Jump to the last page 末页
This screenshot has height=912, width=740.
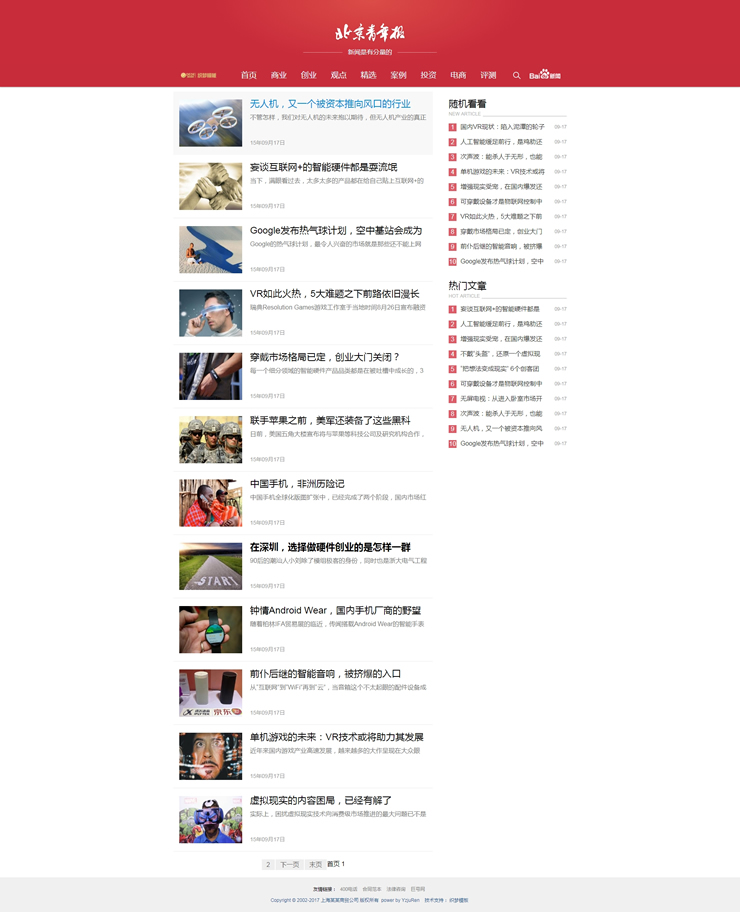[x=315, y=865]
